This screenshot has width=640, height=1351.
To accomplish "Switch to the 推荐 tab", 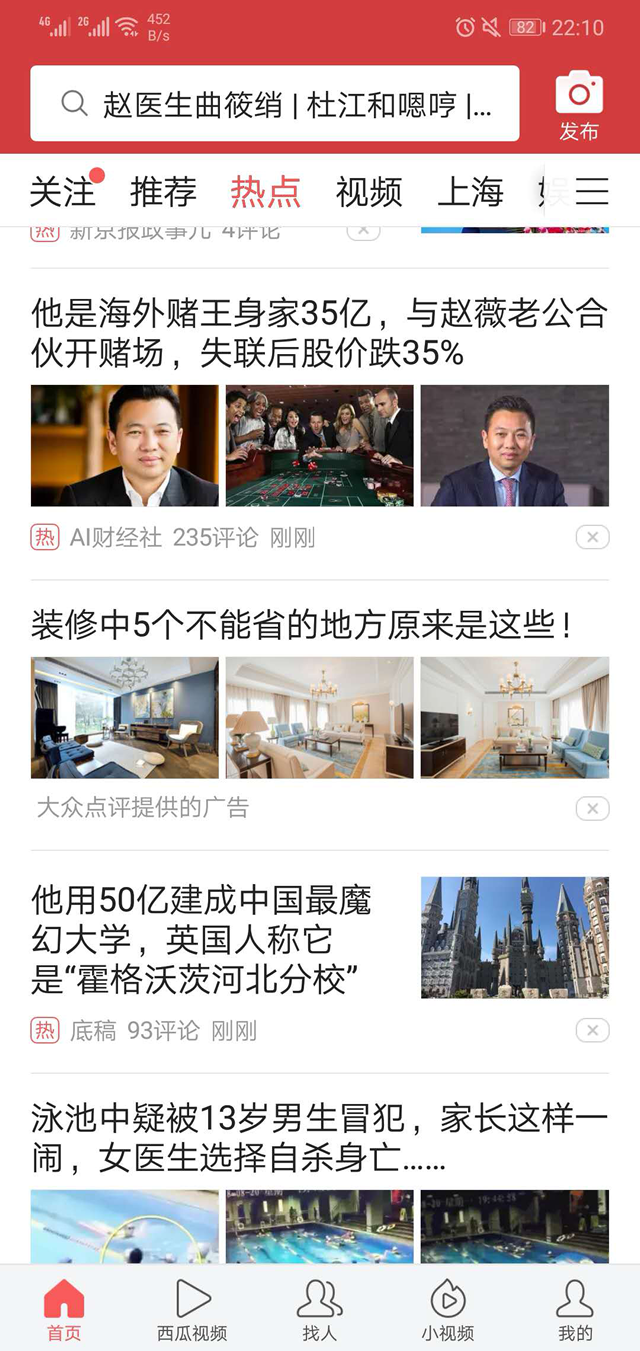I will pyautogui.click(x=163, y=191).
